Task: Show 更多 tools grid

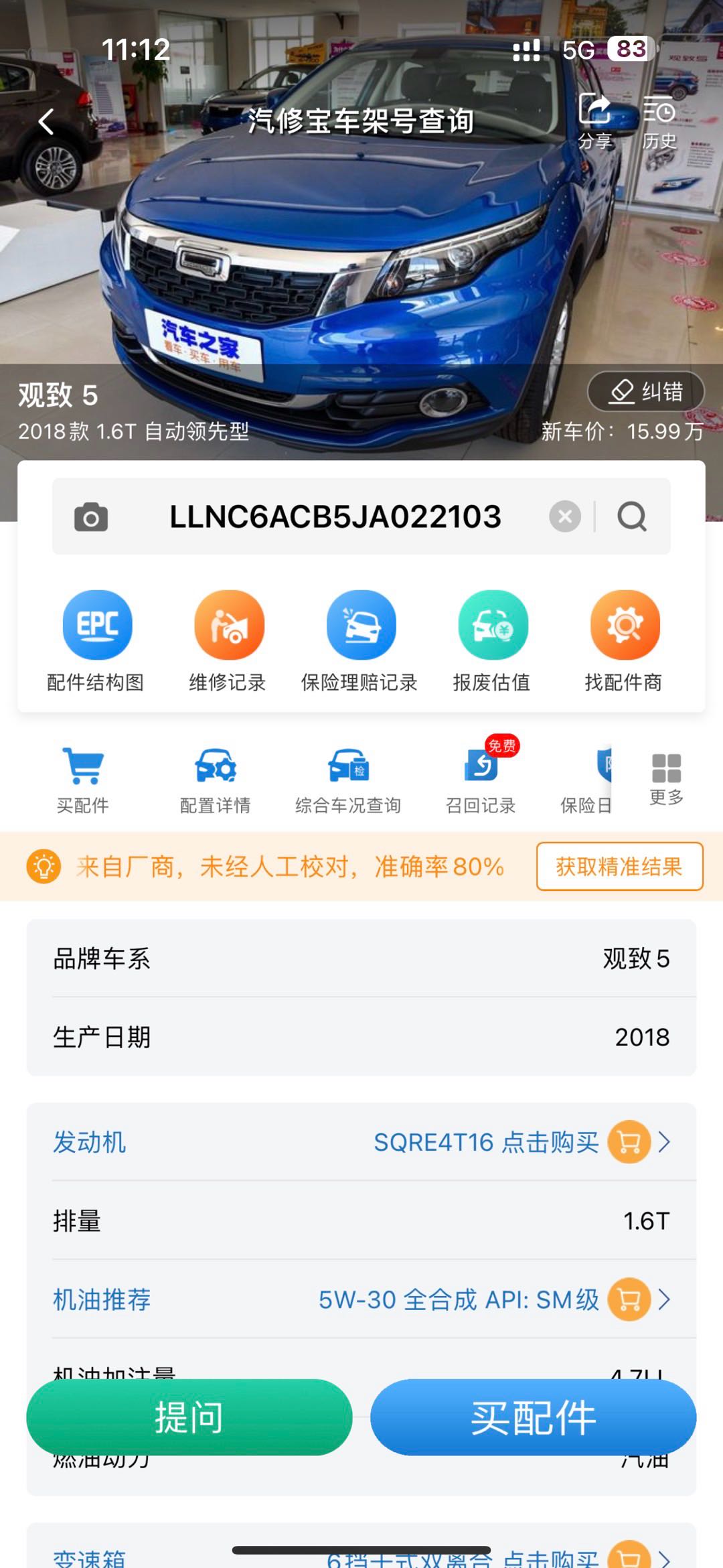Action: (666, 778)
